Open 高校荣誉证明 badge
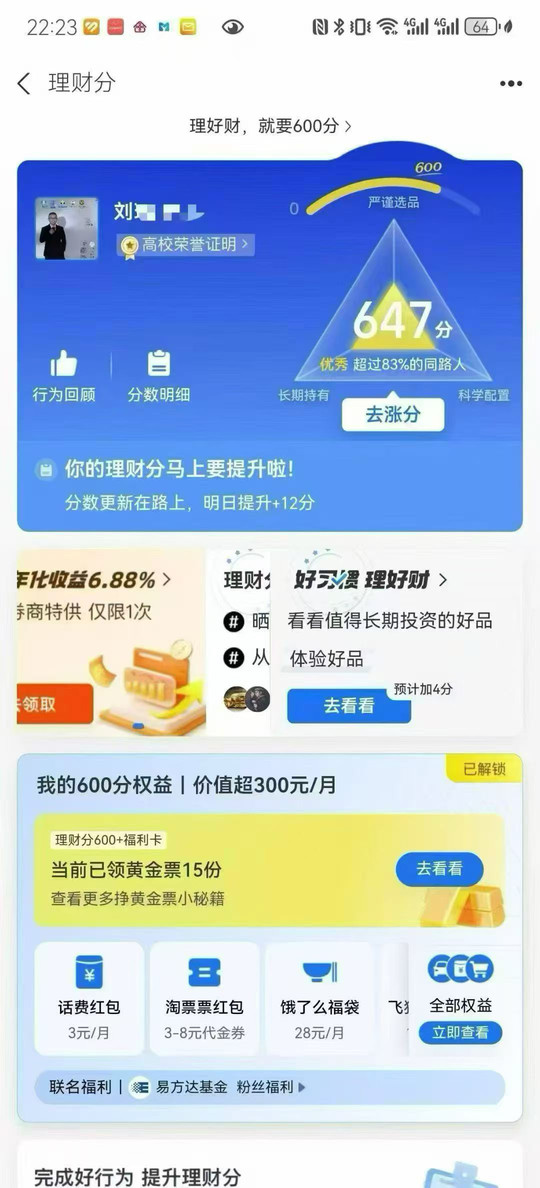This screenshot has height=1188, width=540. coord(185,245)
